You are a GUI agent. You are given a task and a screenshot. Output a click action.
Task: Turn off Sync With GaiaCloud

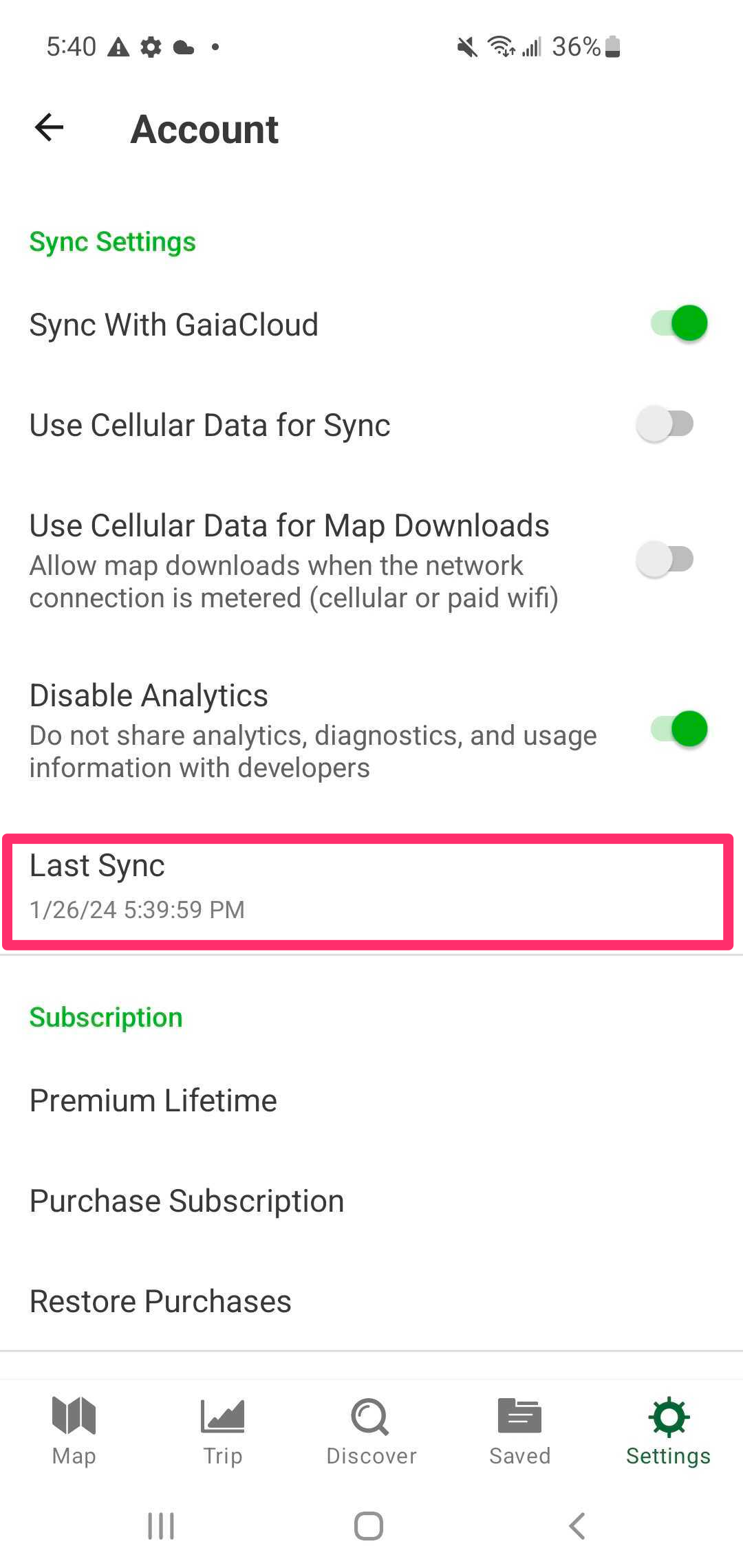pos(678,323)
